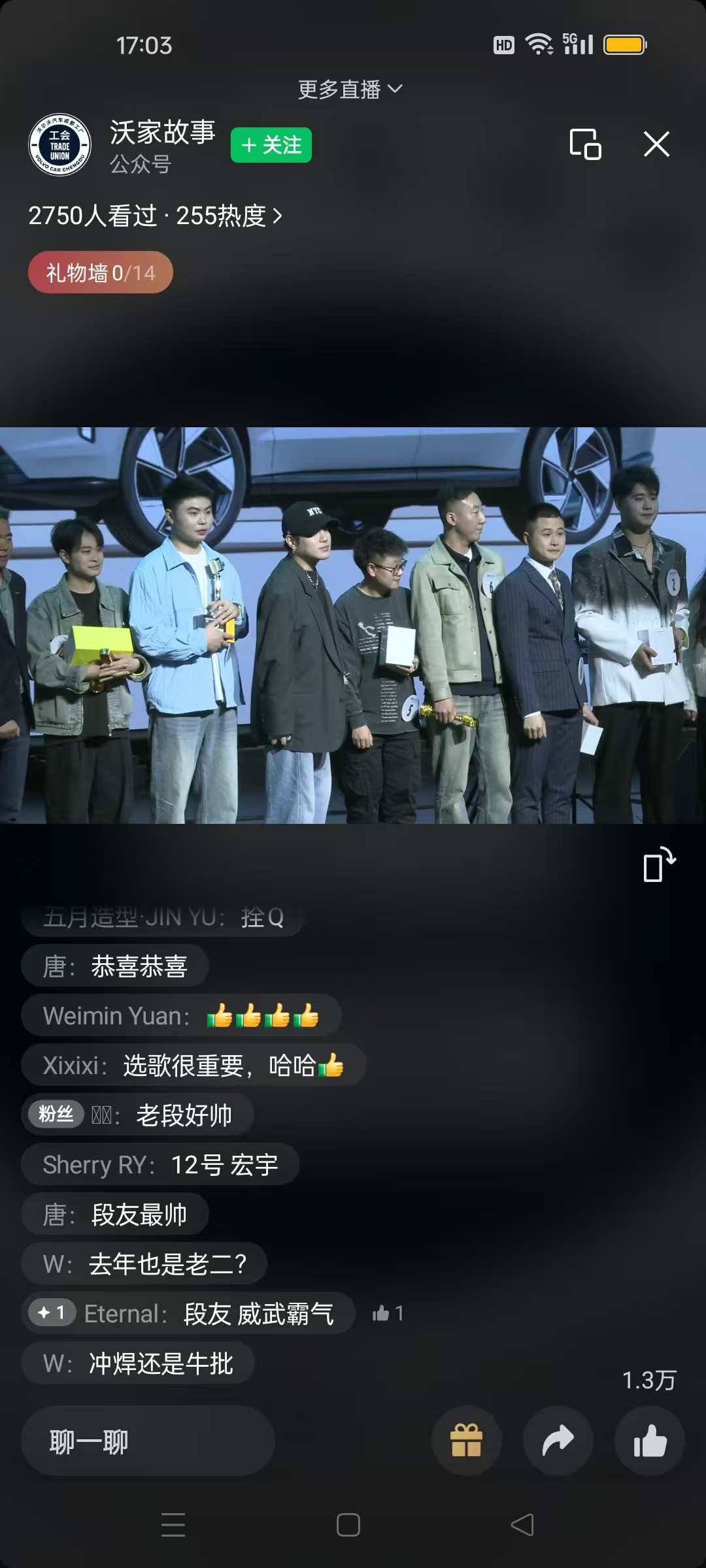The image size is (706, 1568).
Task: Open the 沃家故事 channel avatar
Action: click(60, 145)
